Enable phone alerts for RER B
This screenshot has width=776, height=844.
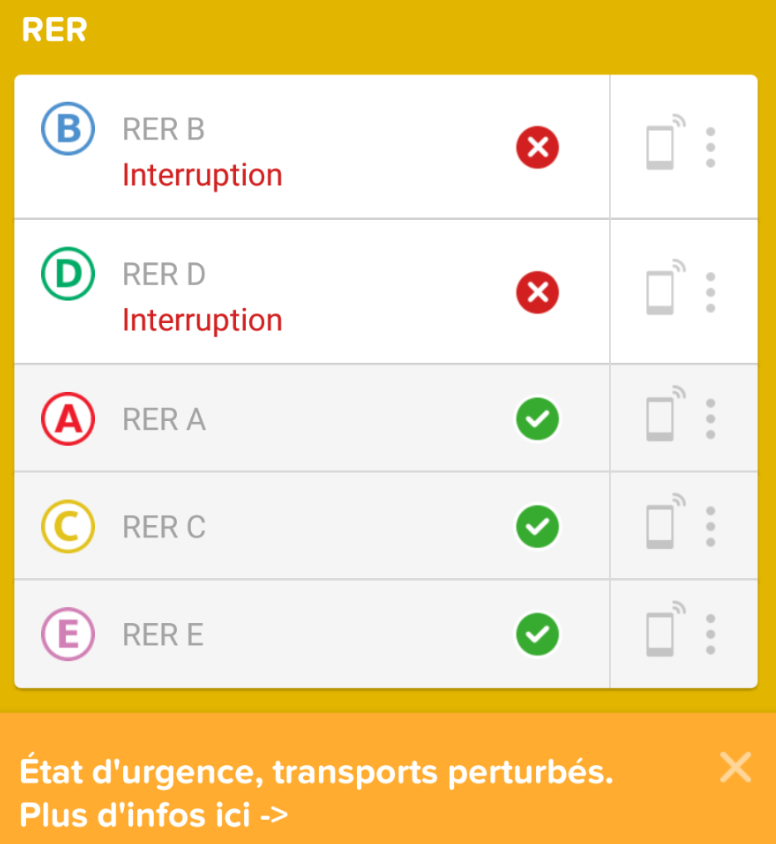click(x=663, y=146)
